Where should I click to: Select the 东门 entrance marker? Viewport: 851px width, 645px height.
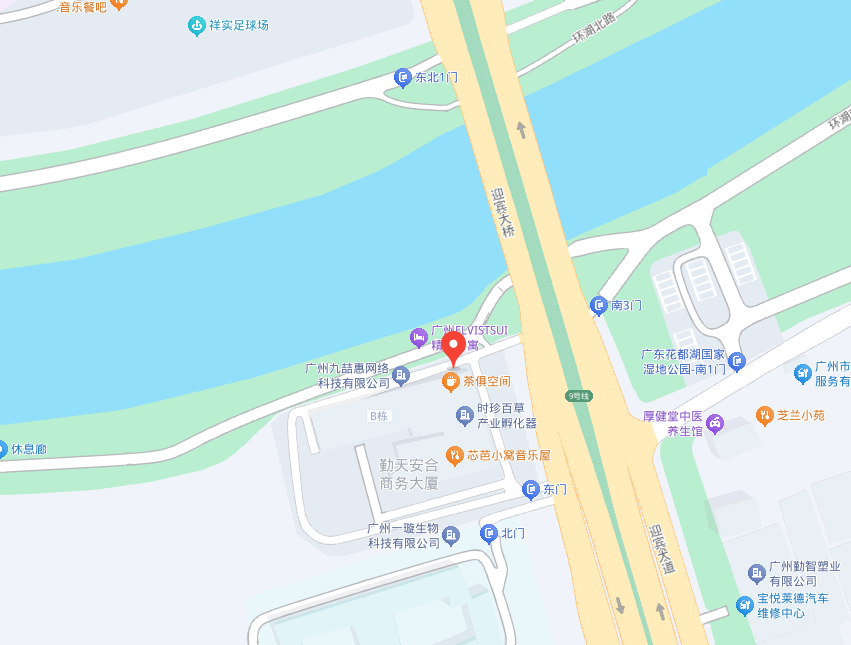pyautogui.click(x=531, y=489)
